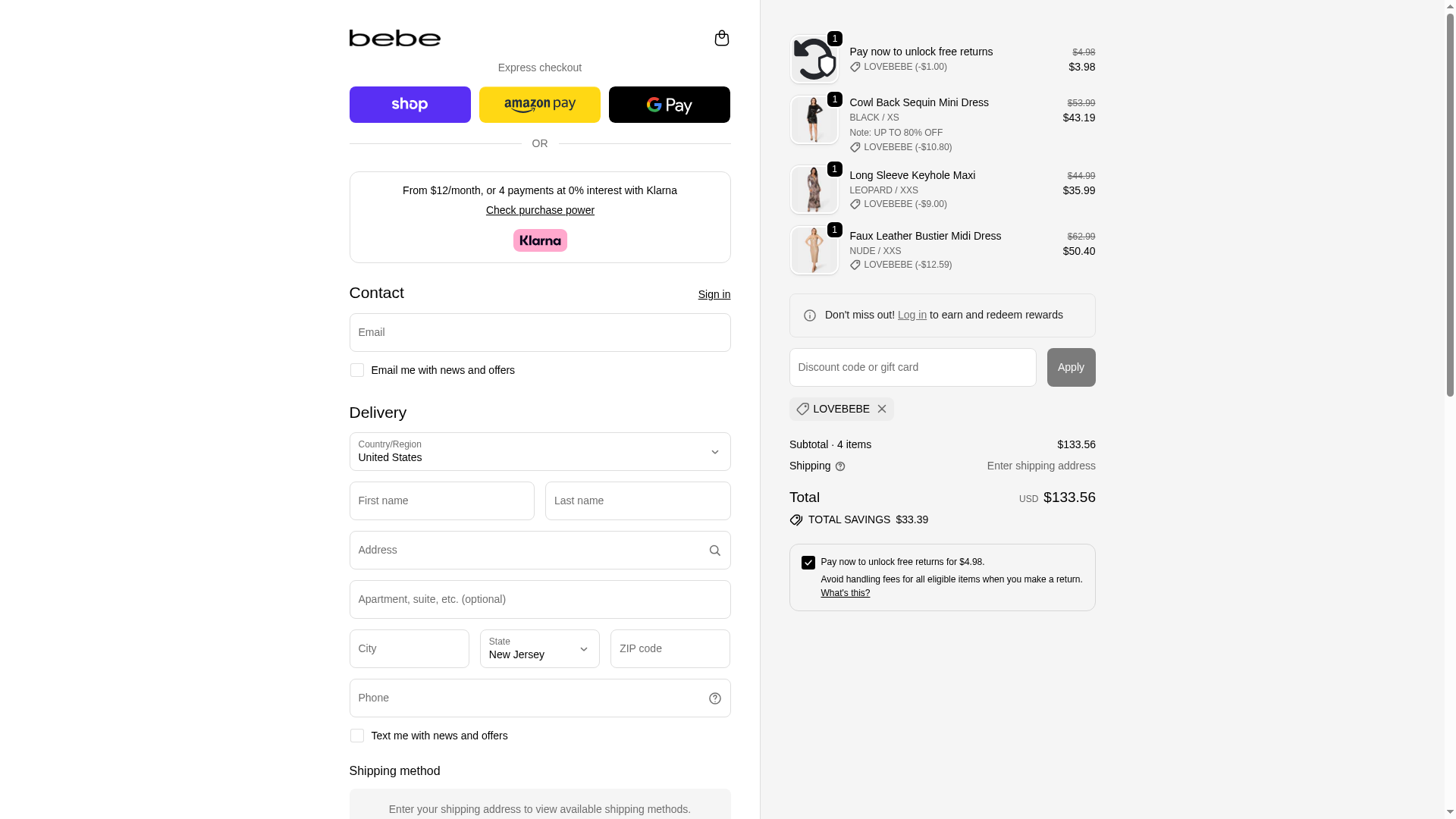This screenshot has width=1456, height=819.
Task: Focus the Email field
Action: pyautogui.click(x=539, y=333)
